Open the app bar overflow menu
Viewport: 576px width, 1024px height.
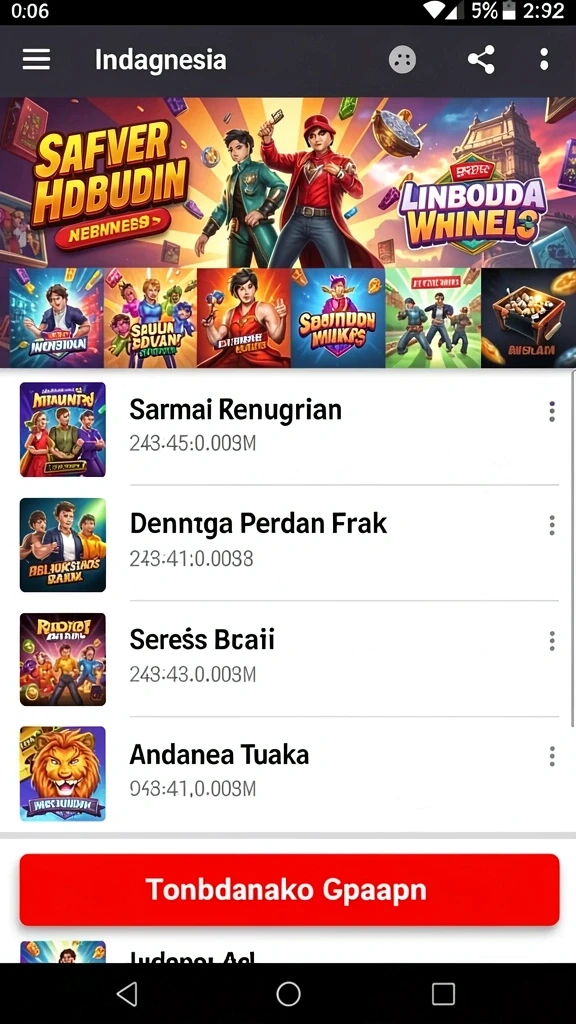544,59
